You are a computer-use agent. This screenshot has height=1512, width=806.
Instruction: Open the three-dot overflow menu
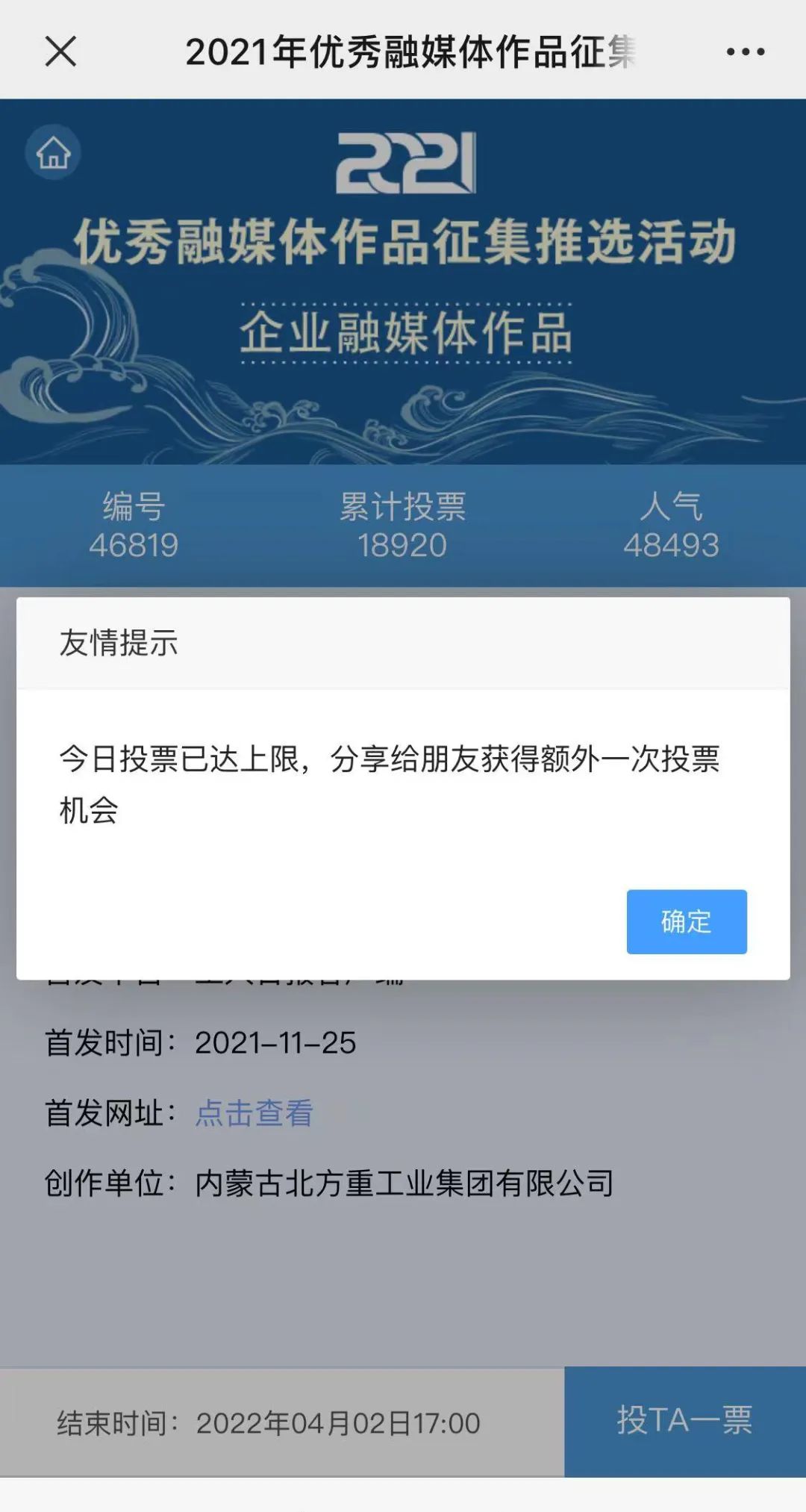coord(745,52)
